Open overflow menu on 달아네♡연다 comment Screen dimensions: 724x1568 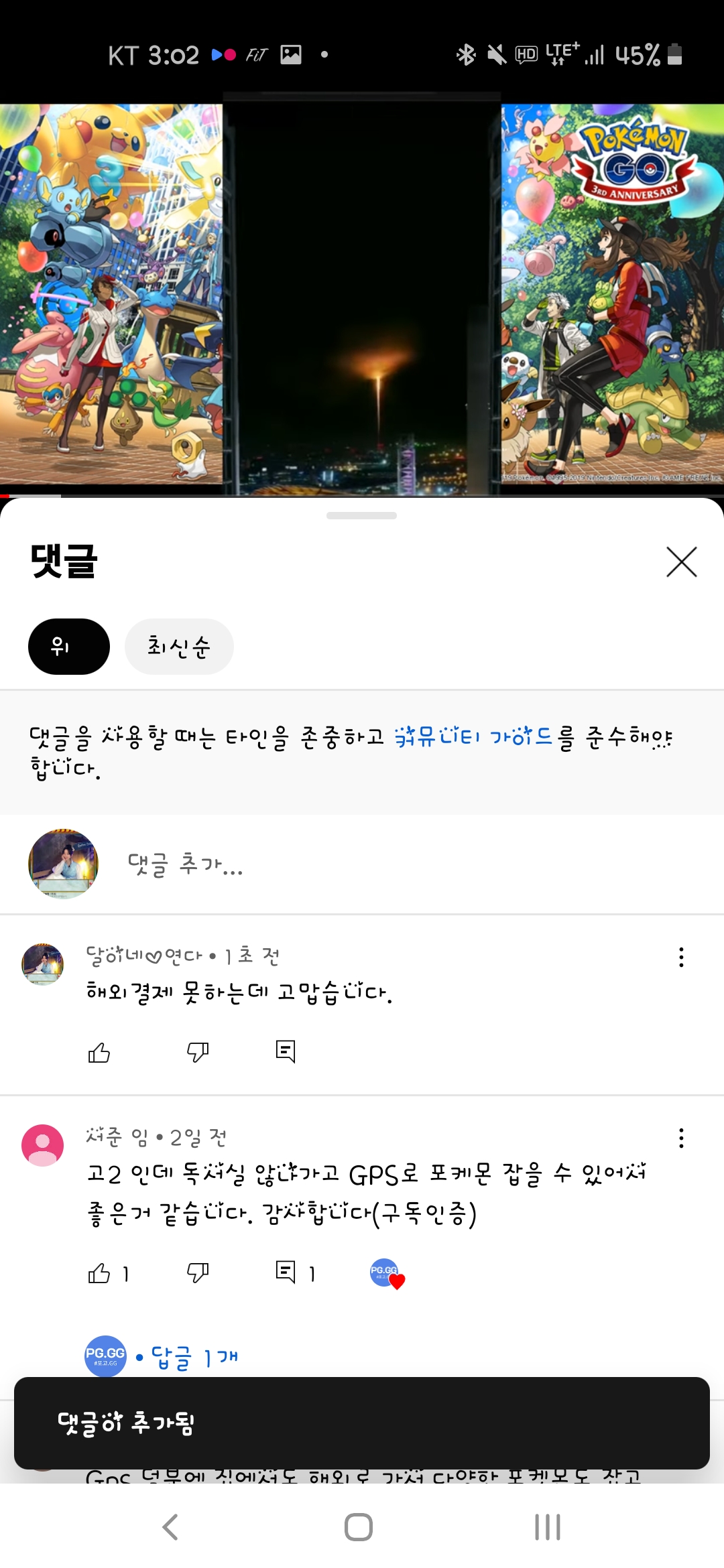click(681, 957)
